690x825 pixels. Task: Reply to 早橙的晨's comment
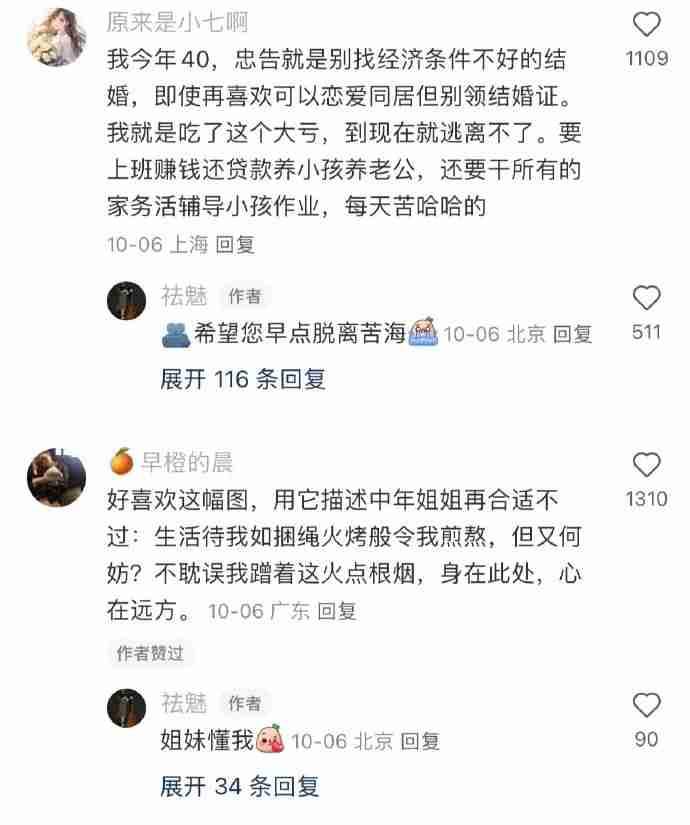(337, 610)
